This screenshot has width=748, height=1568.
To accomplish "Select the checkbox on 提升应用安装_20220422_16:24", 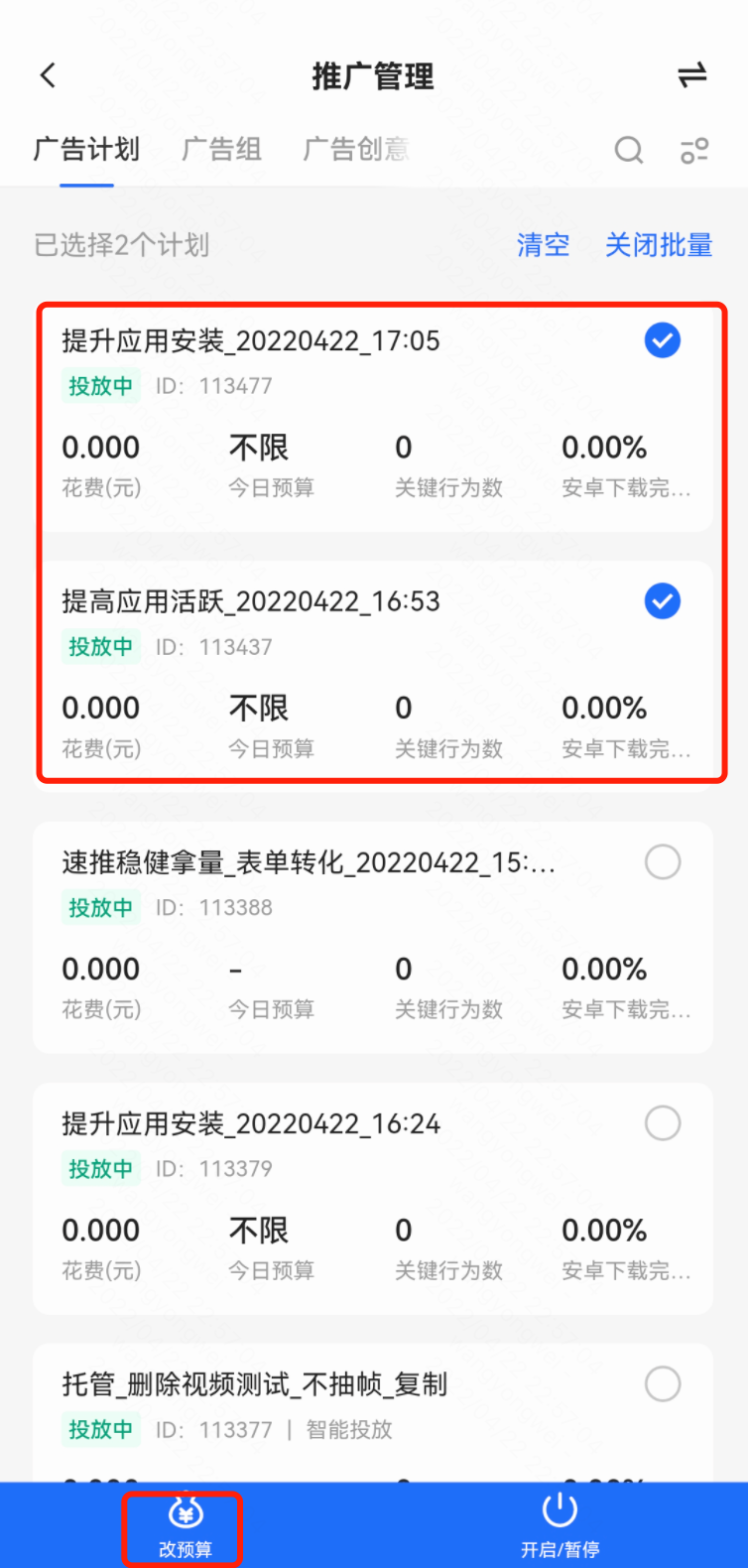I will click(662, 1122).
